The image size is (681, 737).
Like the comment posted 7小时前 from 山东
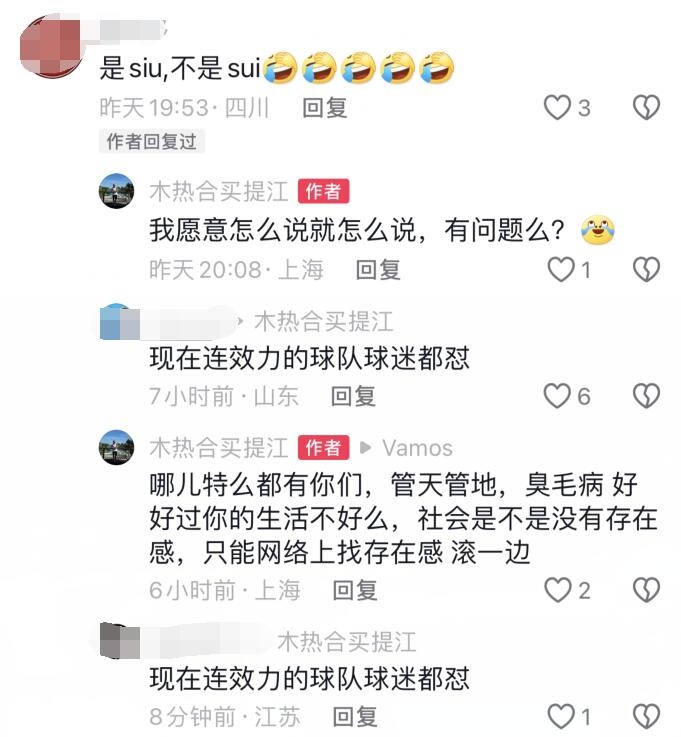[x=557, y=397]
